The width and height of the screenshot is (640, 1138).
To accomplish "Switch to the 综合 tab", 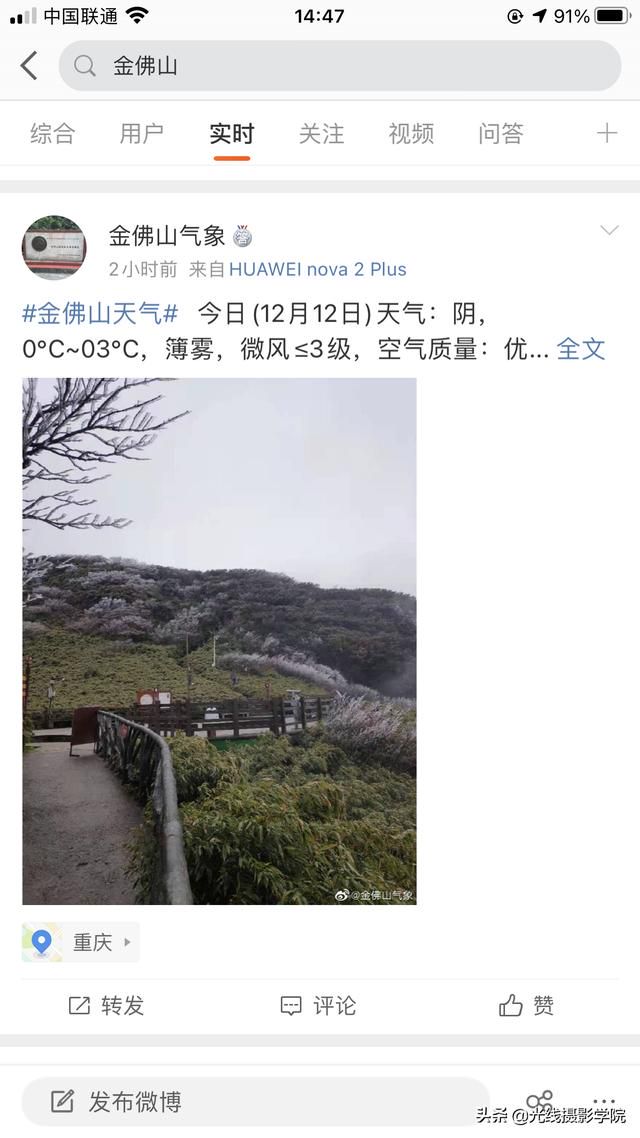I will [x=52, y=134].
